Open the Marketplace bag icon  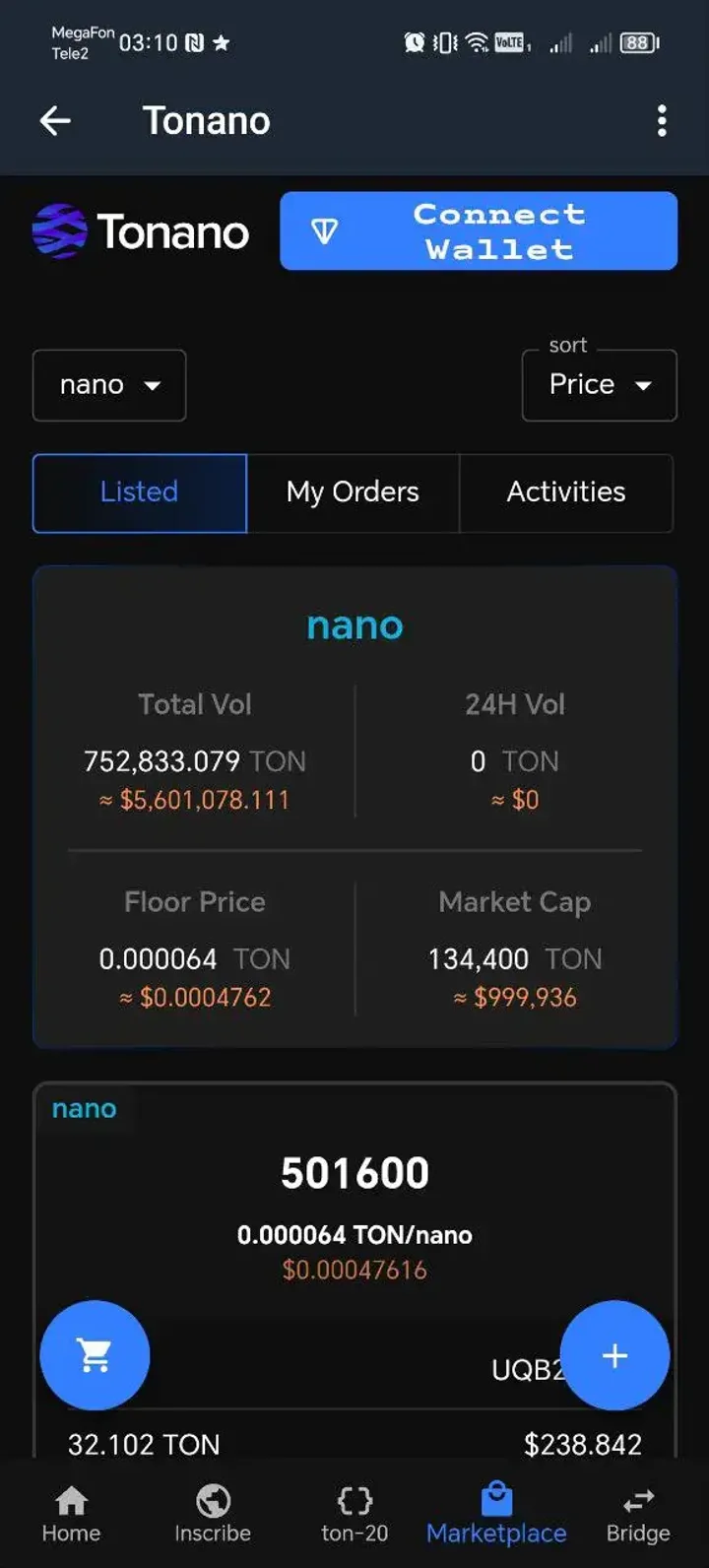(495, 1500)
